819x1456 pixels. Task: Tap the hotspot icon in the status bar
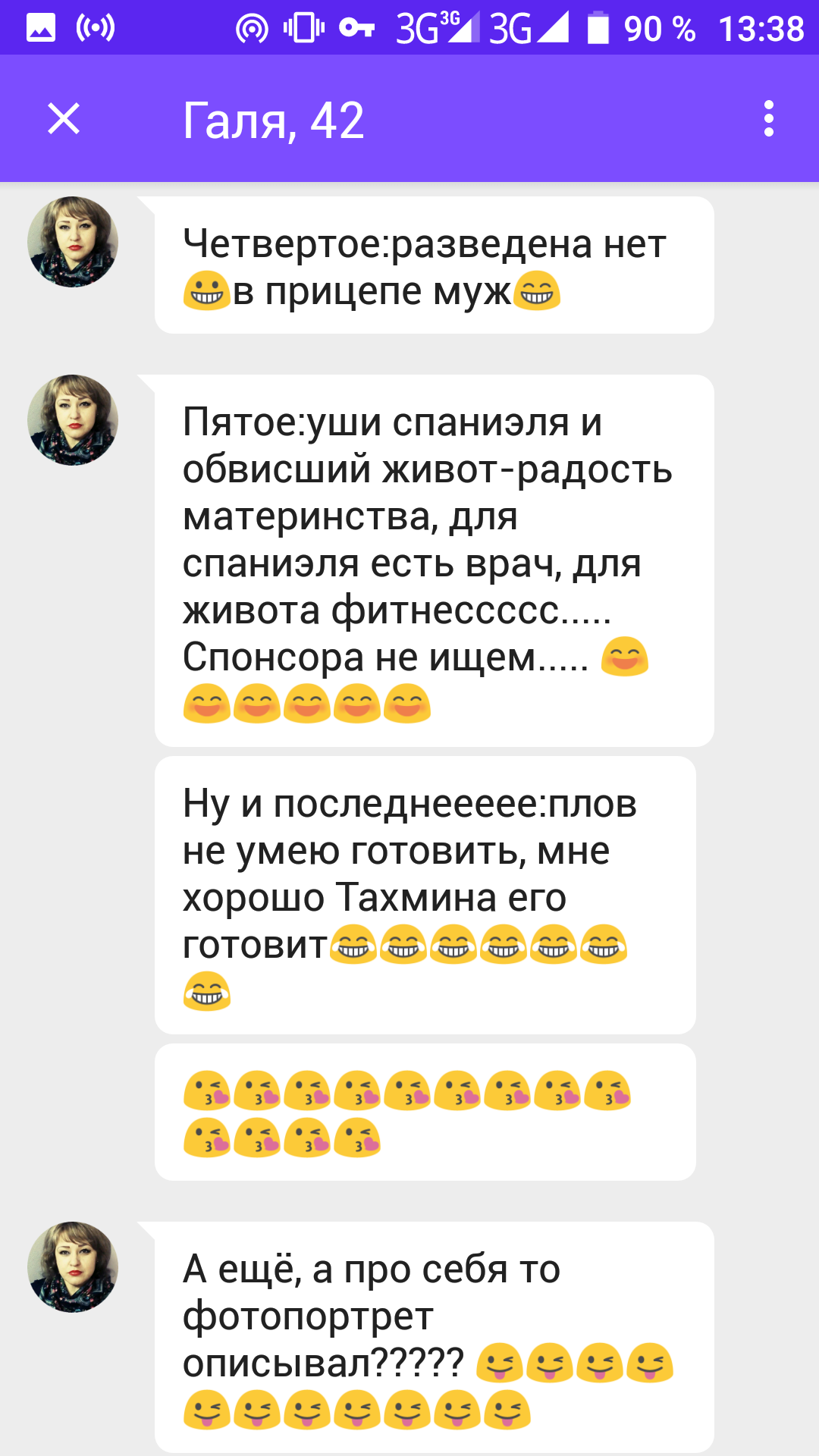click(x=253, y=29)
